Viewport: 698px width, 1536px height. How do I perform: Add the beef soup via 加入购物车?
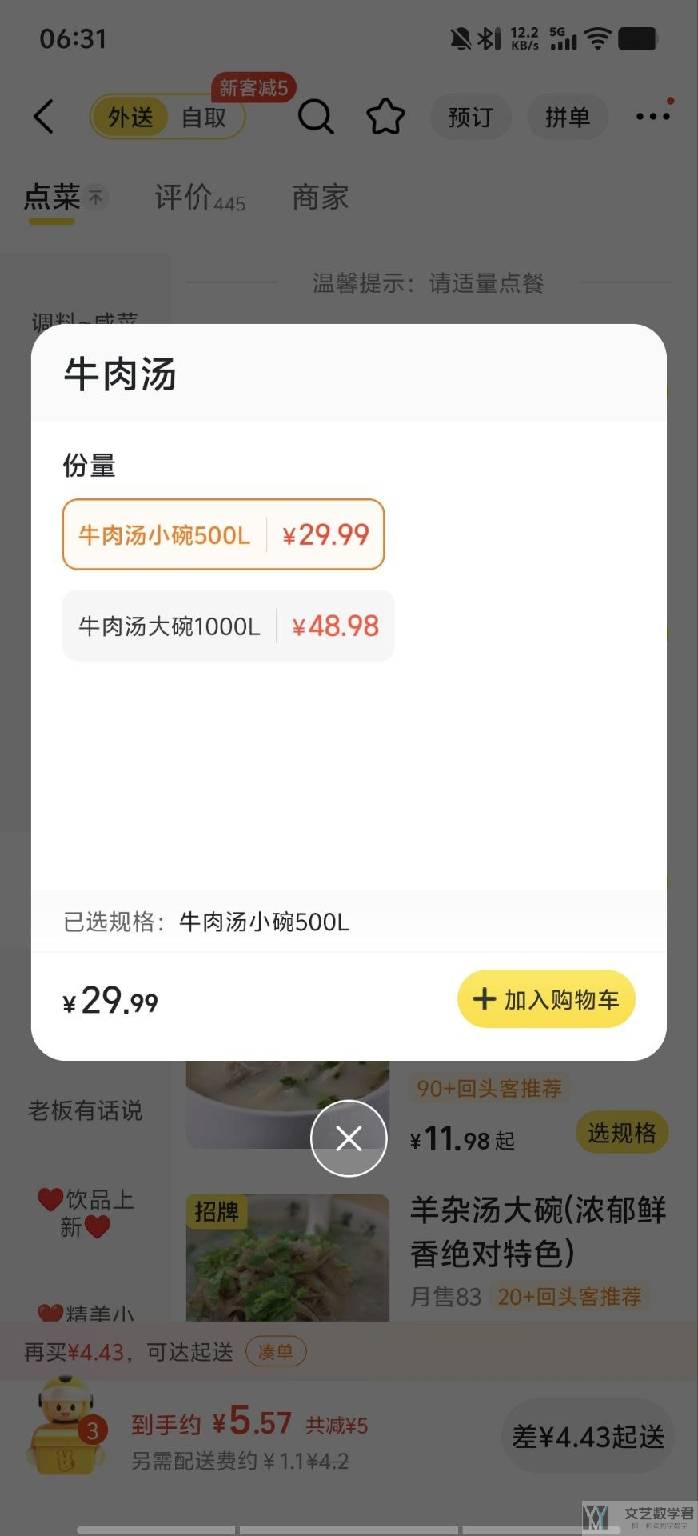point(546,999)
